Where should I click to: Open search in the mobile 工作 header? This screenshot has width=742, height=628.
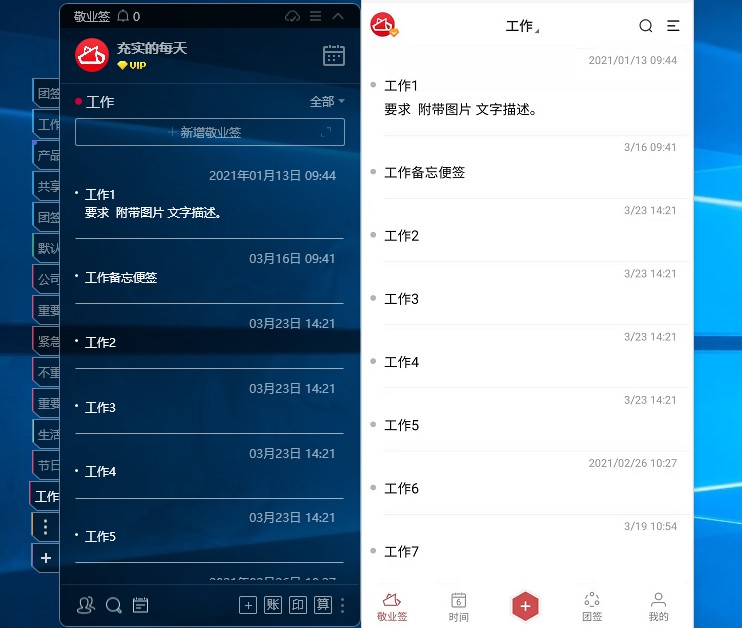(x=646, y=26)
